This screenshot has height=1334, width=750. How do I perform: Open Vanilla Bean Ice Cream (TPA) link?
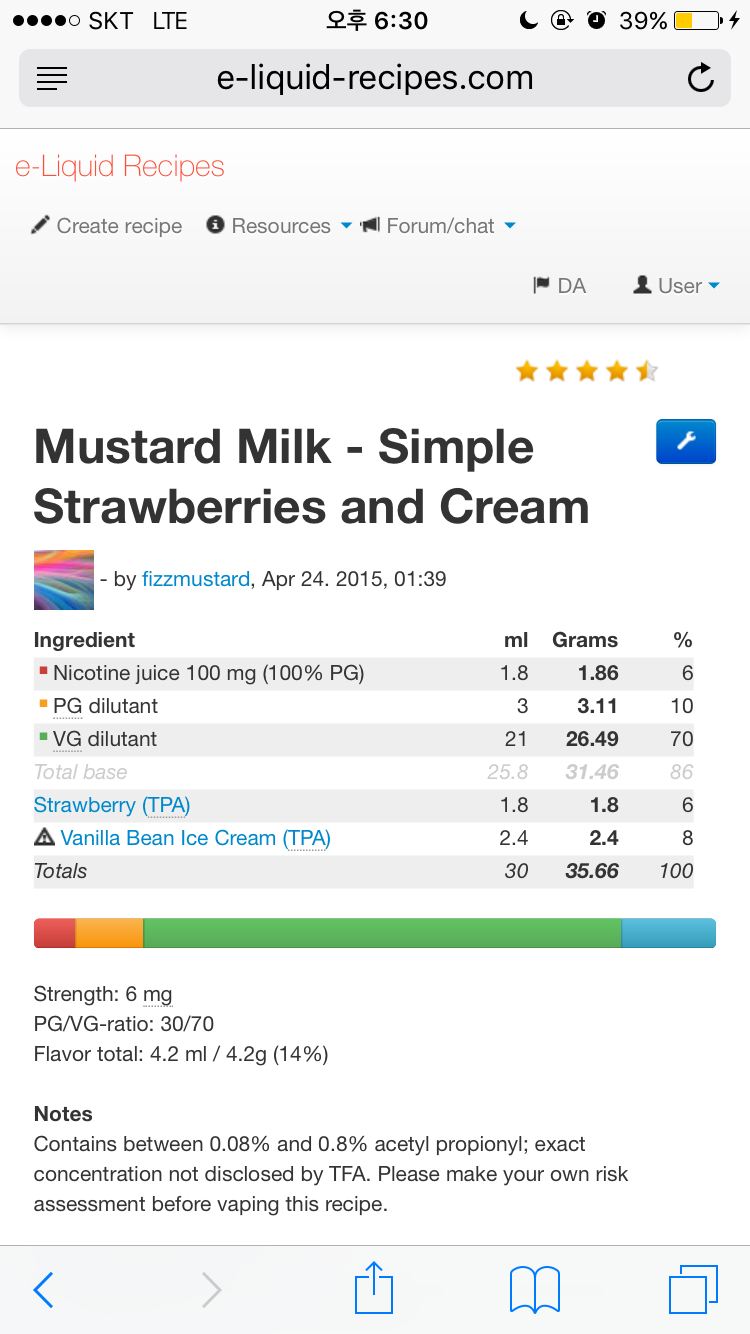click(195, 838)
